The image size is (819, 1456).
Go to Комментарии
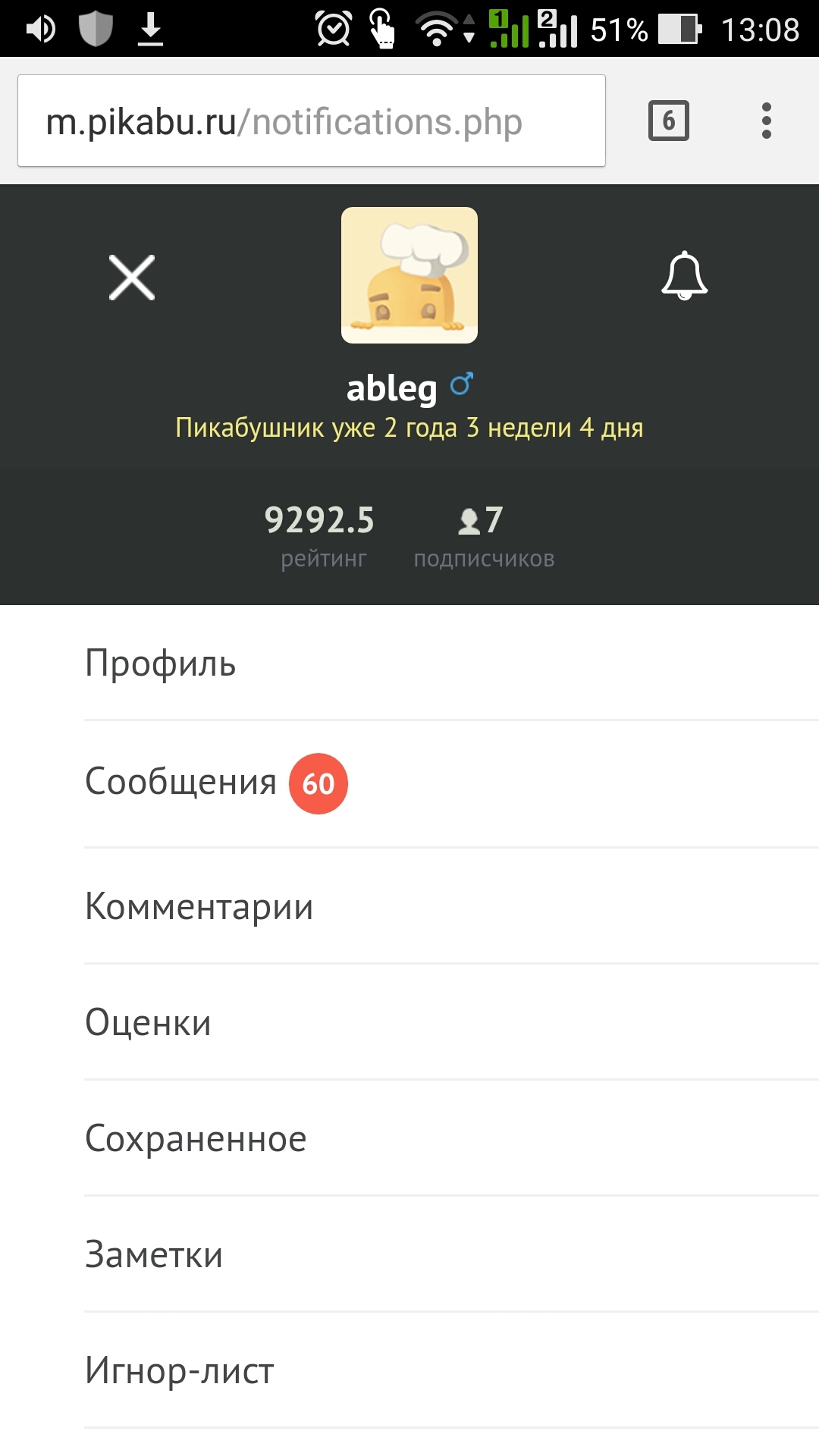pyautogui.click(x=199, y=906)
